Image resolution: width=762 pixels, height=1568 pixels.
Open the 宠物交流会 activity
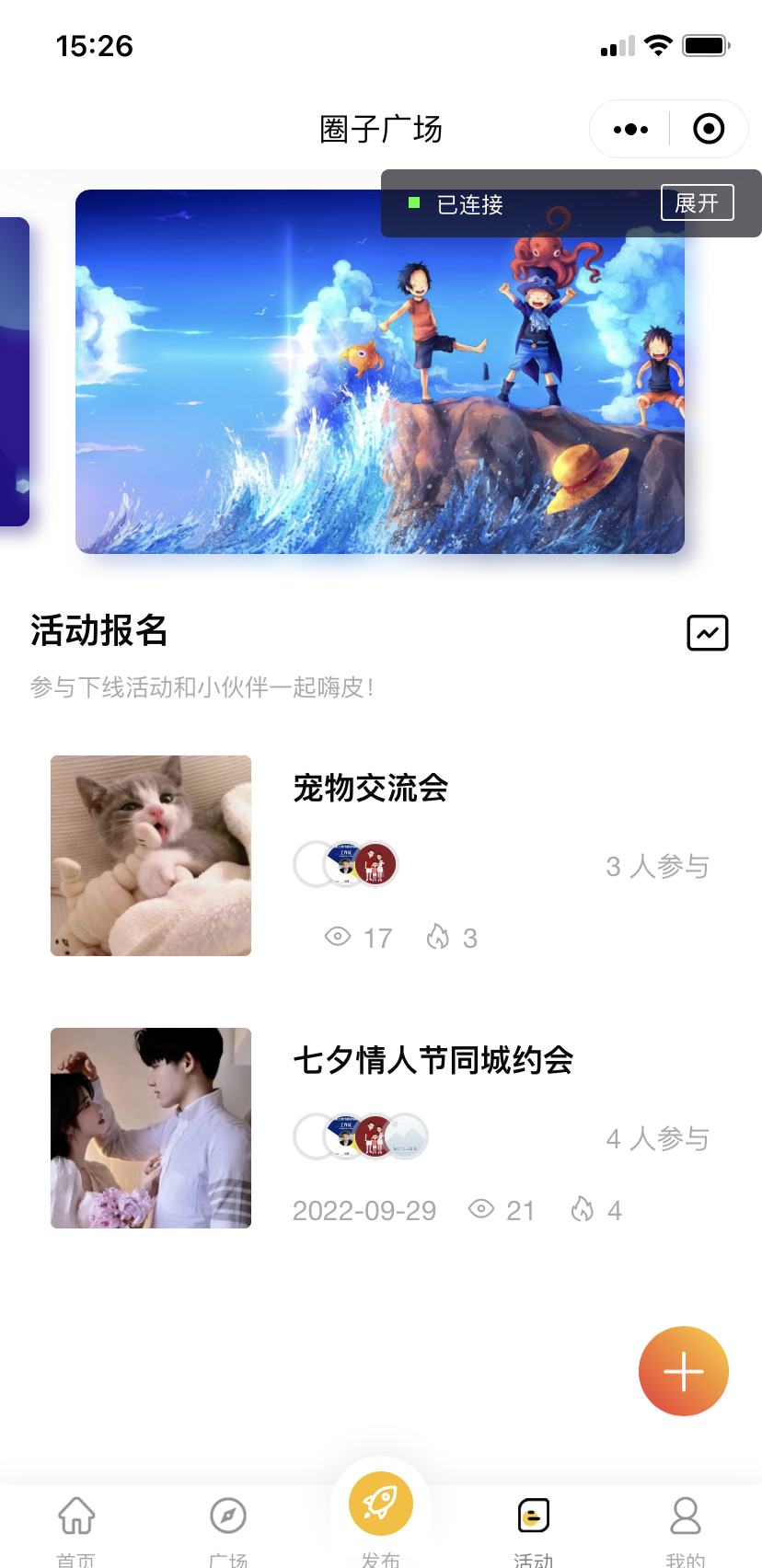pyautogui.click(x=370, y=790)
